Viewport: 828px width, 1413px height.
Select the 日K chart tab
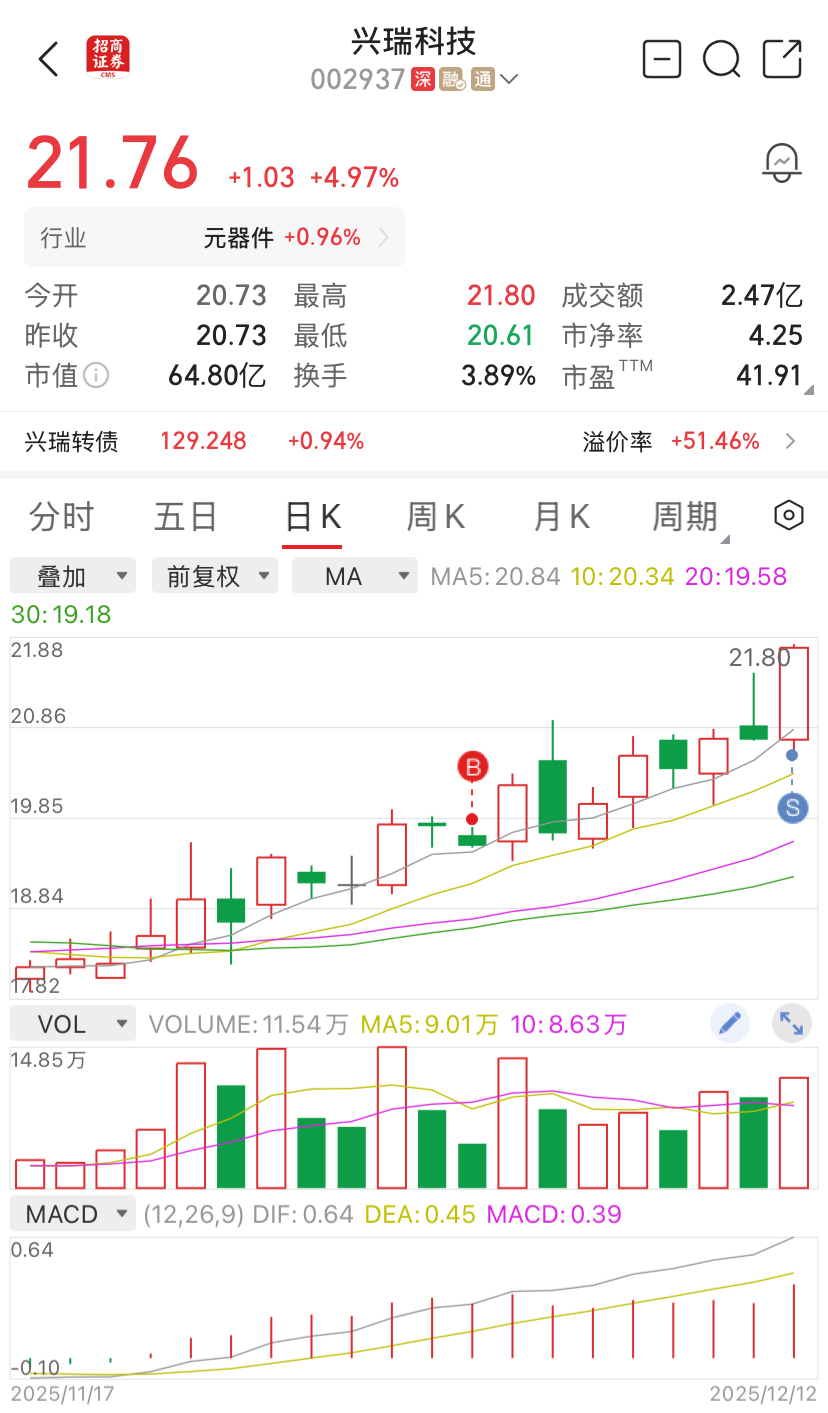(x=312, y=517)
